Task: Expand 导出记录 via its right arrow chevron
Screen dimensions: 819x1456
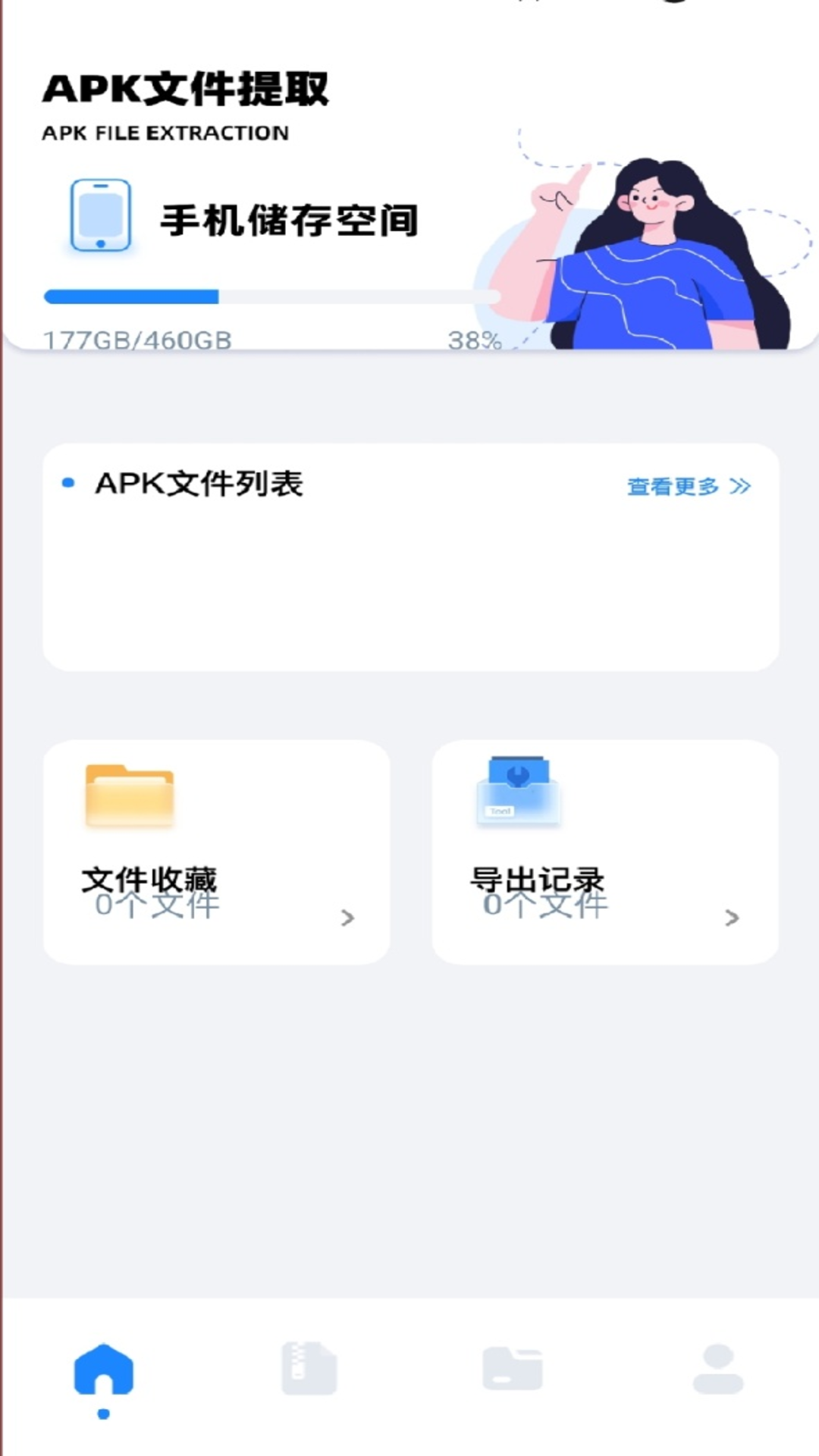Action: point(732,918)
